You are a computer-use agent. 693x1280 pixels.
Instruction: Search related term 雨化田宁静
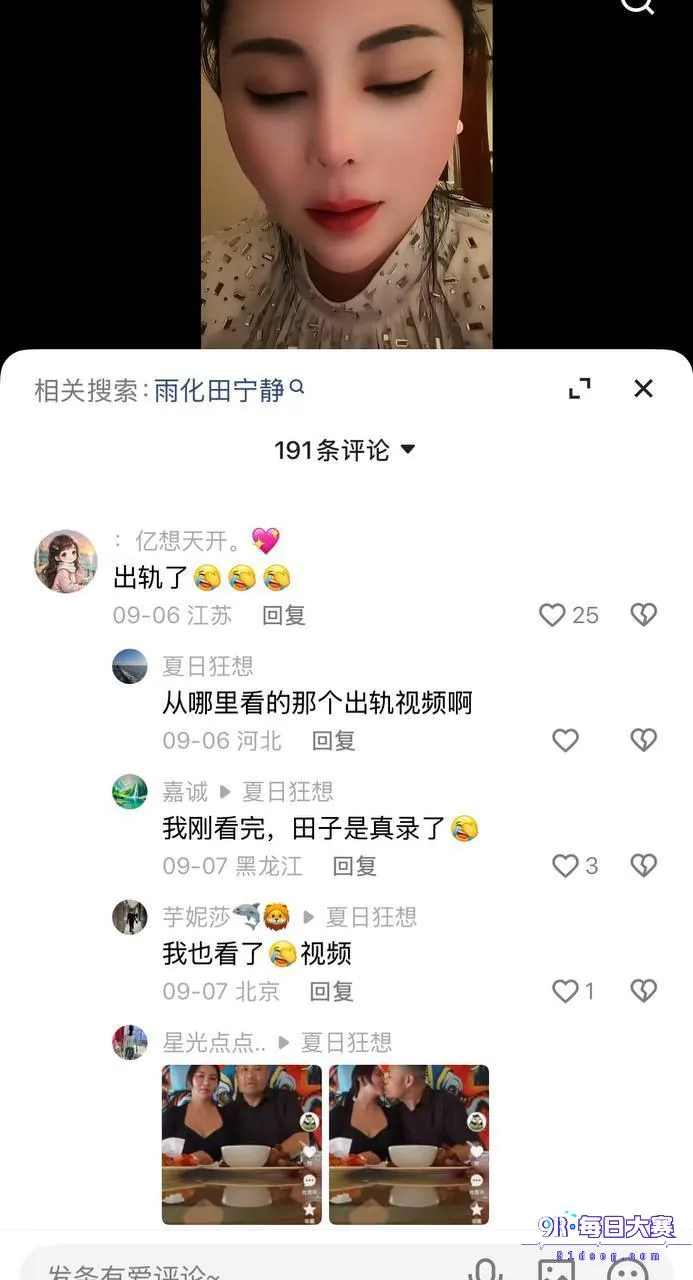(x=228, y=390)
